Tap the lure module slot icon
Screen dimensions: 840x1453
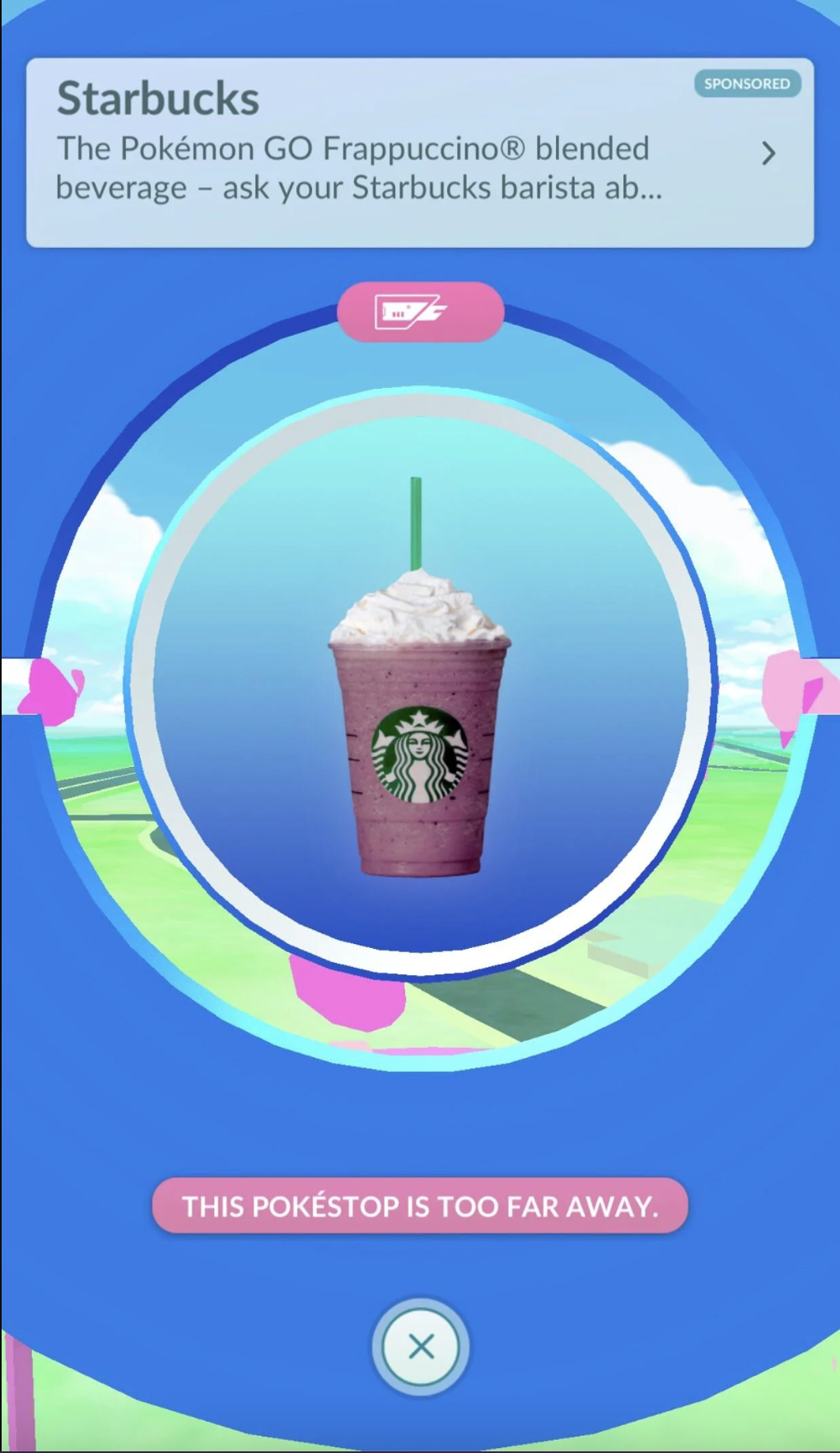(x=420, y=312)
